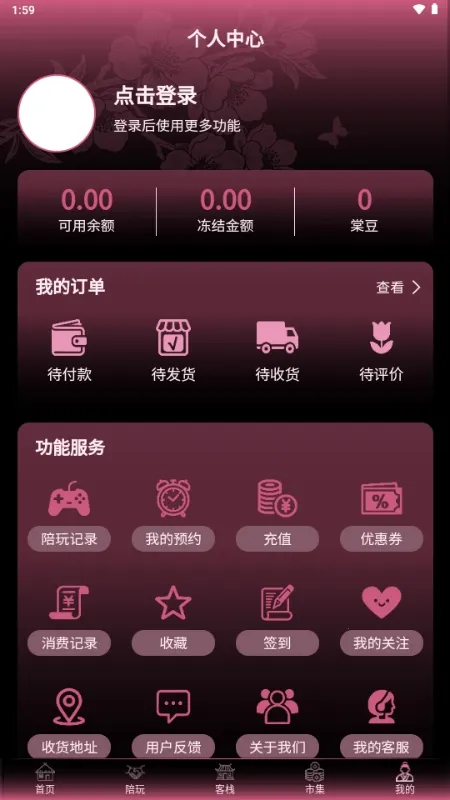This screenshot has width=450, height=800.
Task: Check 待收货 orders
Action: (x=277, y=351)
